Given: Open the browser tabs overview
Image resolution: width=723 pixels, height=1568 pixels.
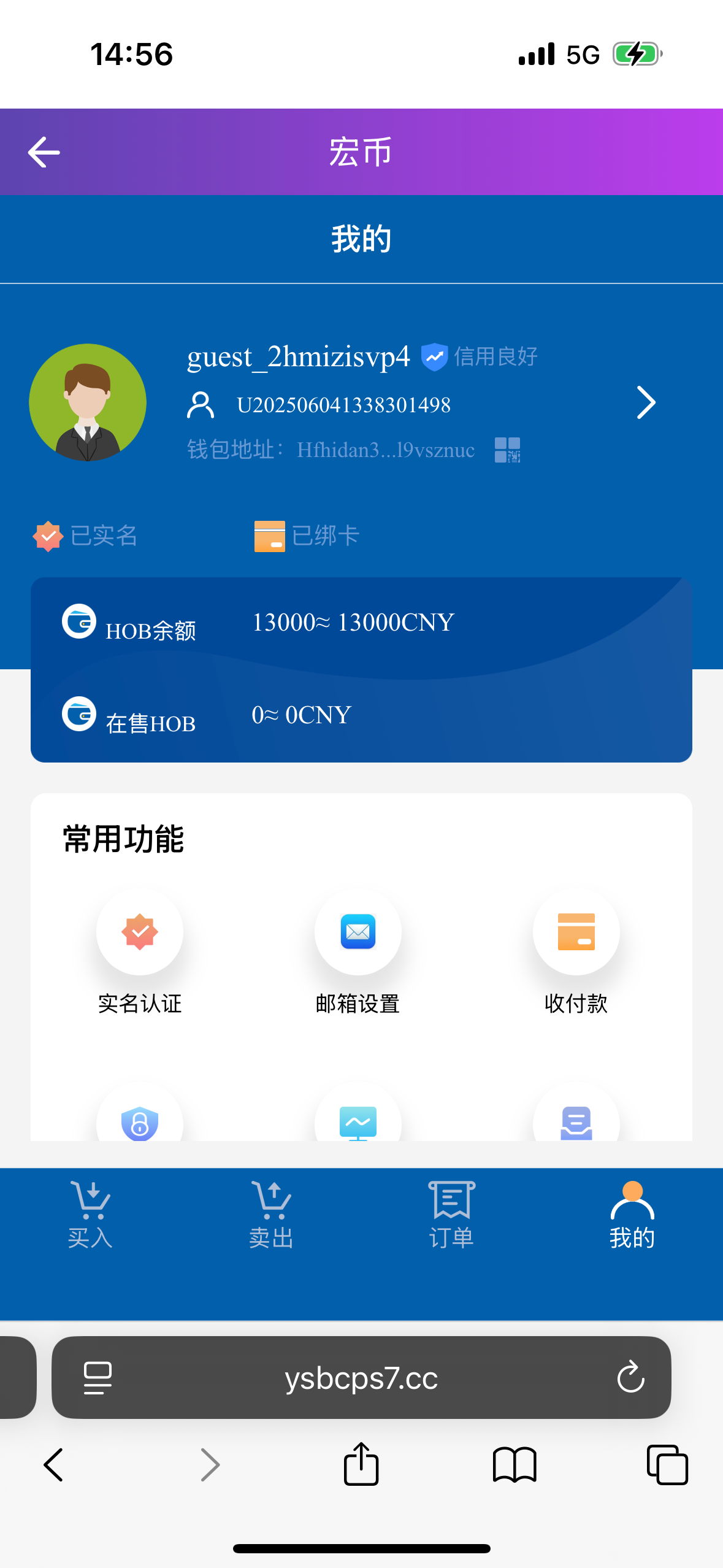Looking at the screenshot, I should [667, 1465].
